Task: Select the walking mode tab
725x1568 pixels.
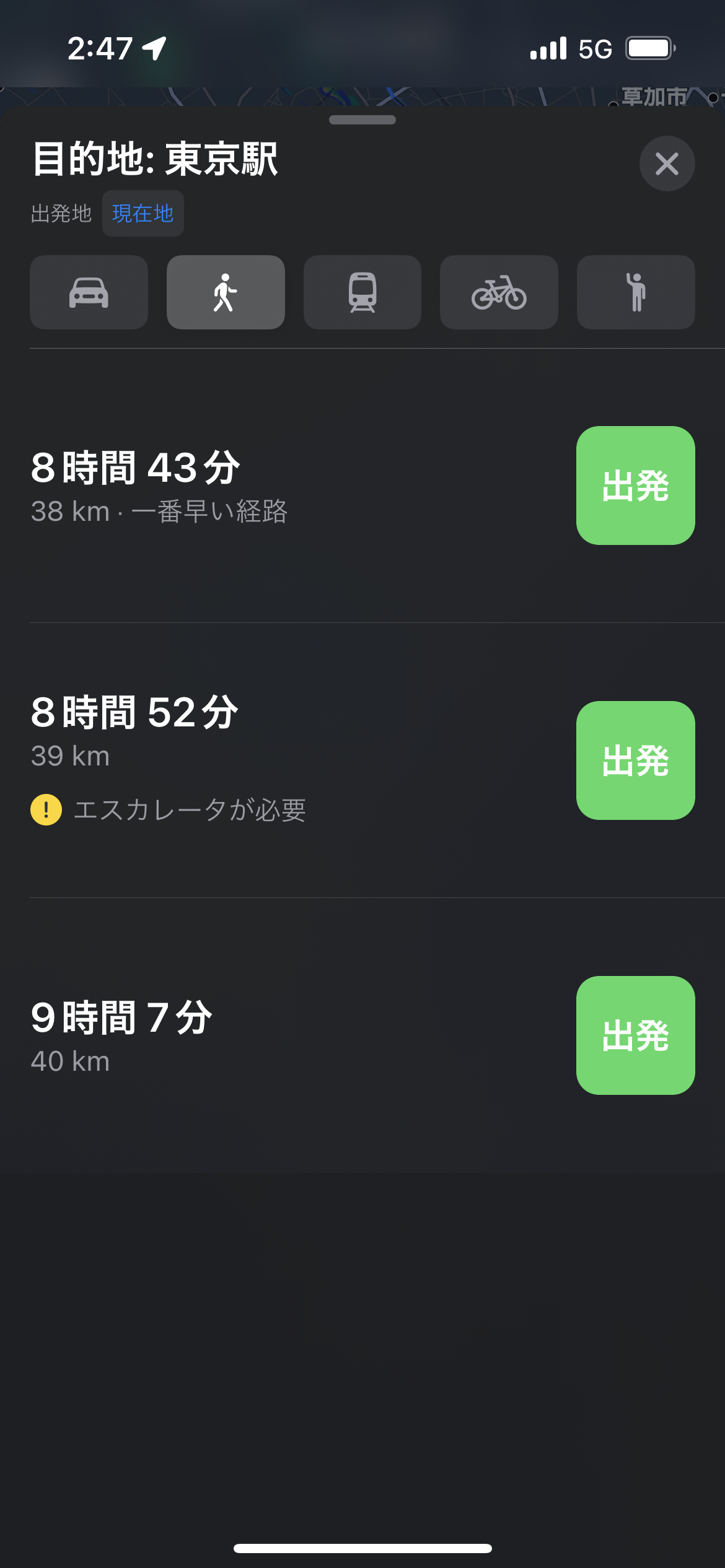Action: pos(226,292)
